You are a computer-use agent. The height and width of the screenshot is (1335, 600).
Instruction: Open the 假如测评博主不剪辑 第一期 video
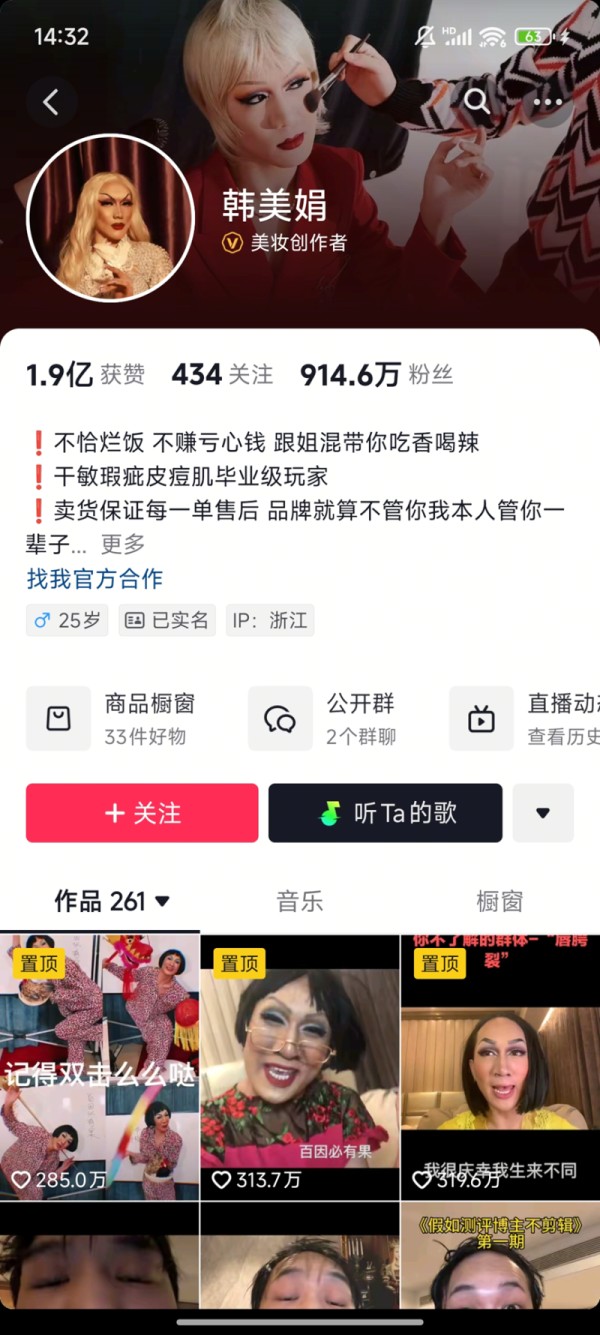point(500,1265)
